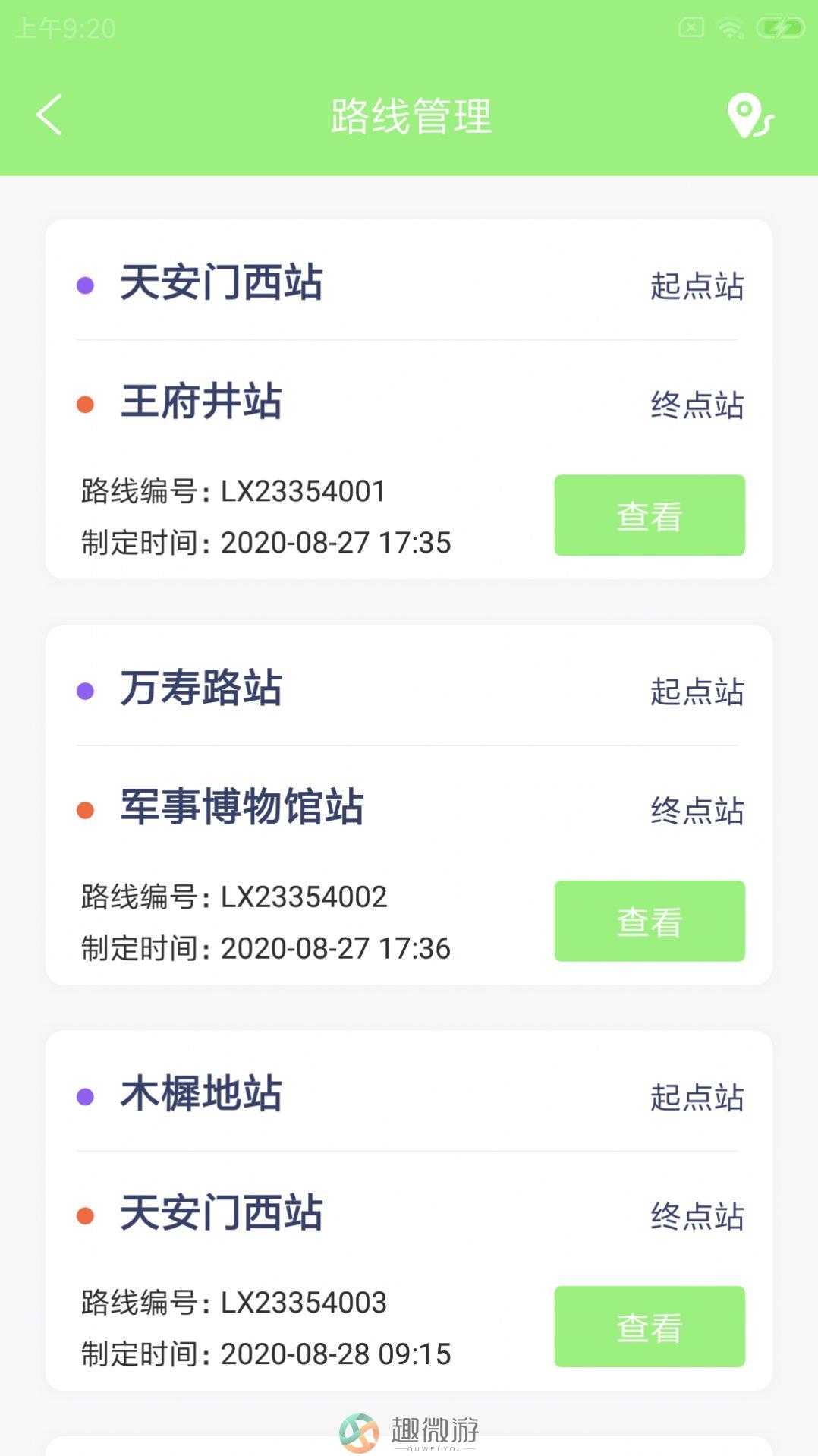Screen dimensions: 818x1456
Task: Open the route map pin icon
Action: (x=750, y=116)
